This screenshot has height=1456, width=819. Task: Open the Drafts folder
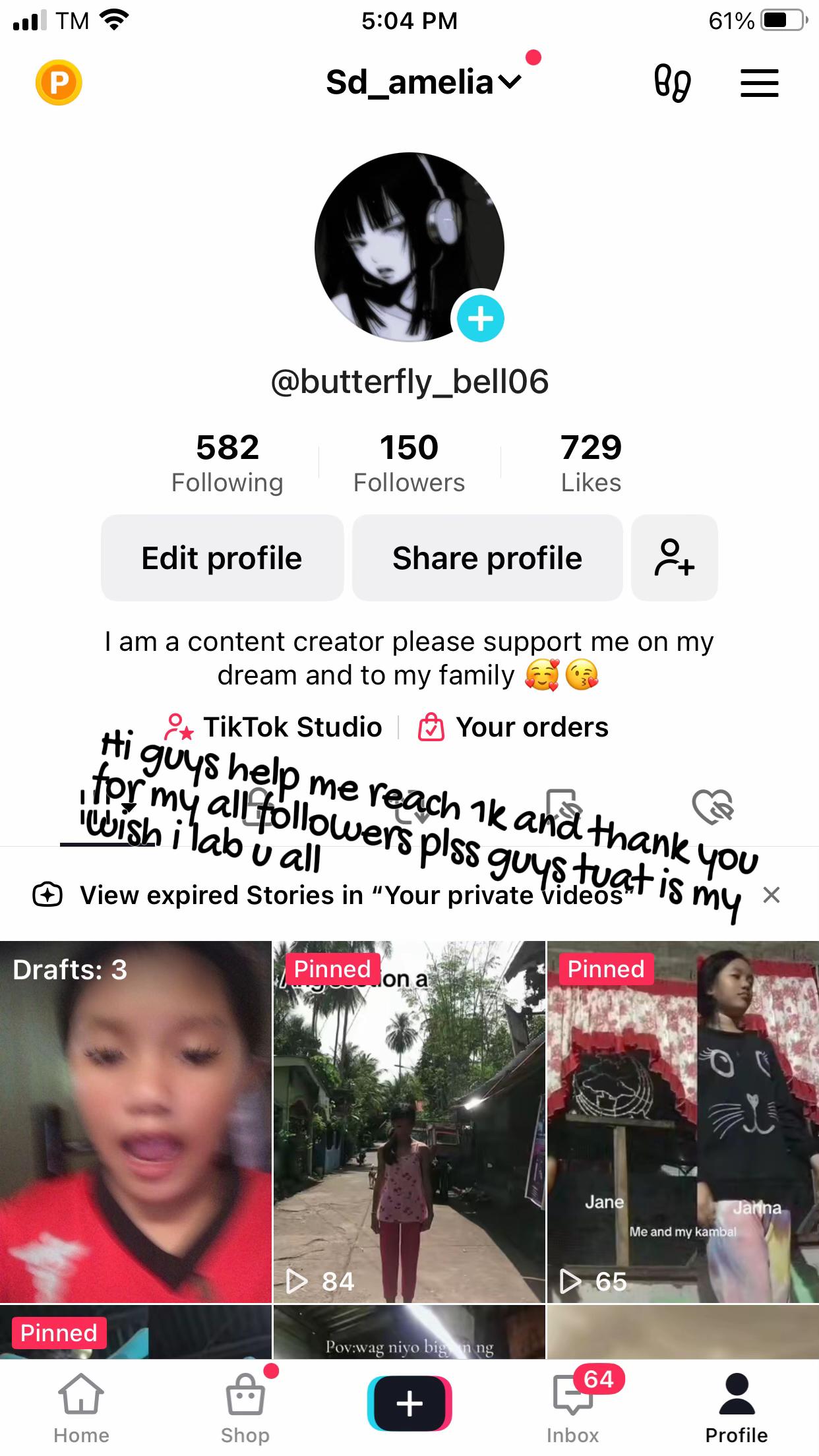pos(136,1121)
